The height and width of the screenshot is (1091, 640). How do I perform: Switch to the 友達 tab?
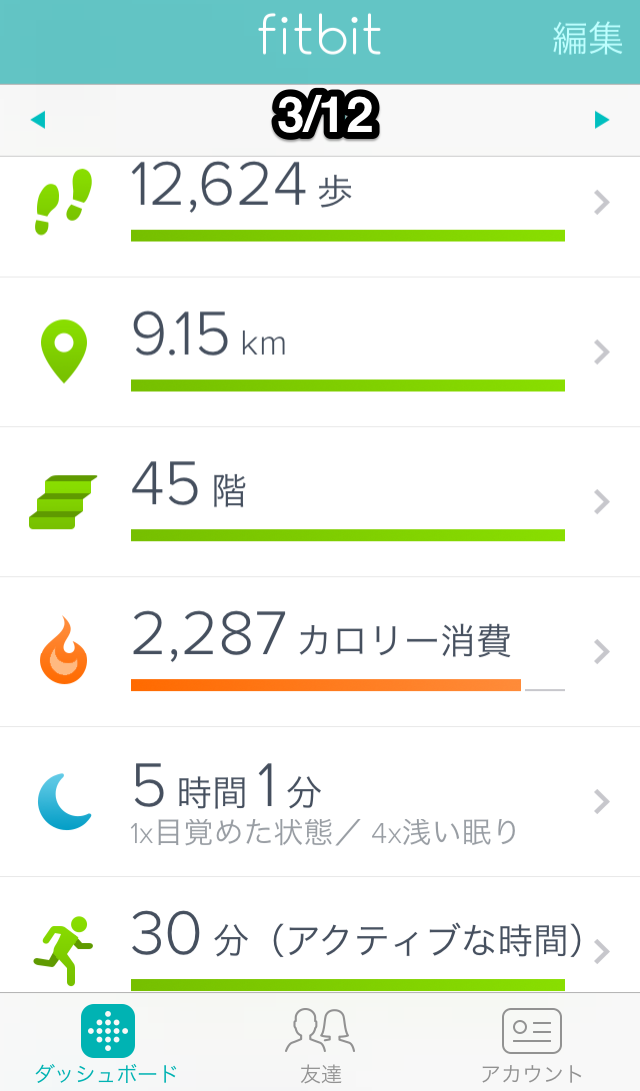click(320, 1042)
